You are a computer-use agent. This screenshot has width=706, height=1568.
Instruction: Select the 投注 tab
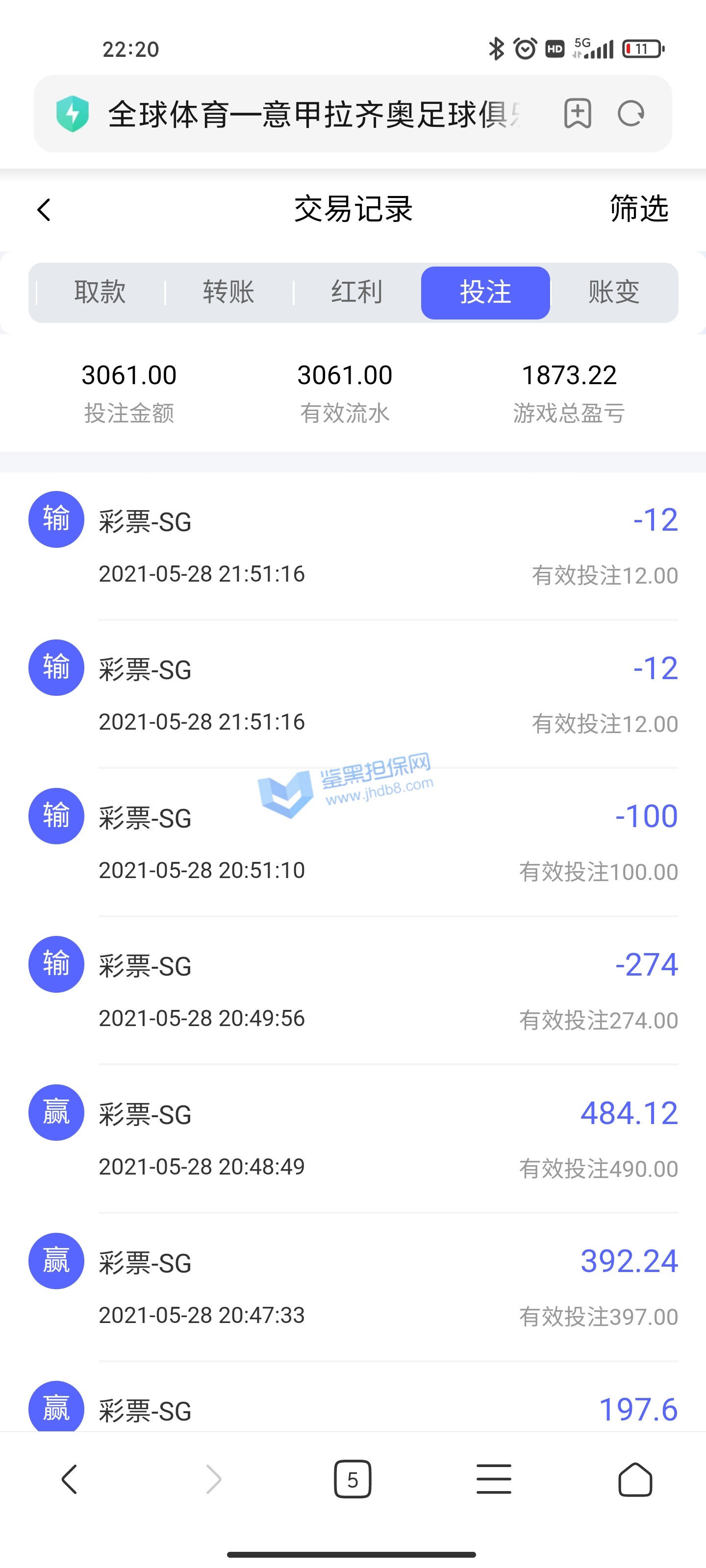pyautogui.click(x=485, y=292)
